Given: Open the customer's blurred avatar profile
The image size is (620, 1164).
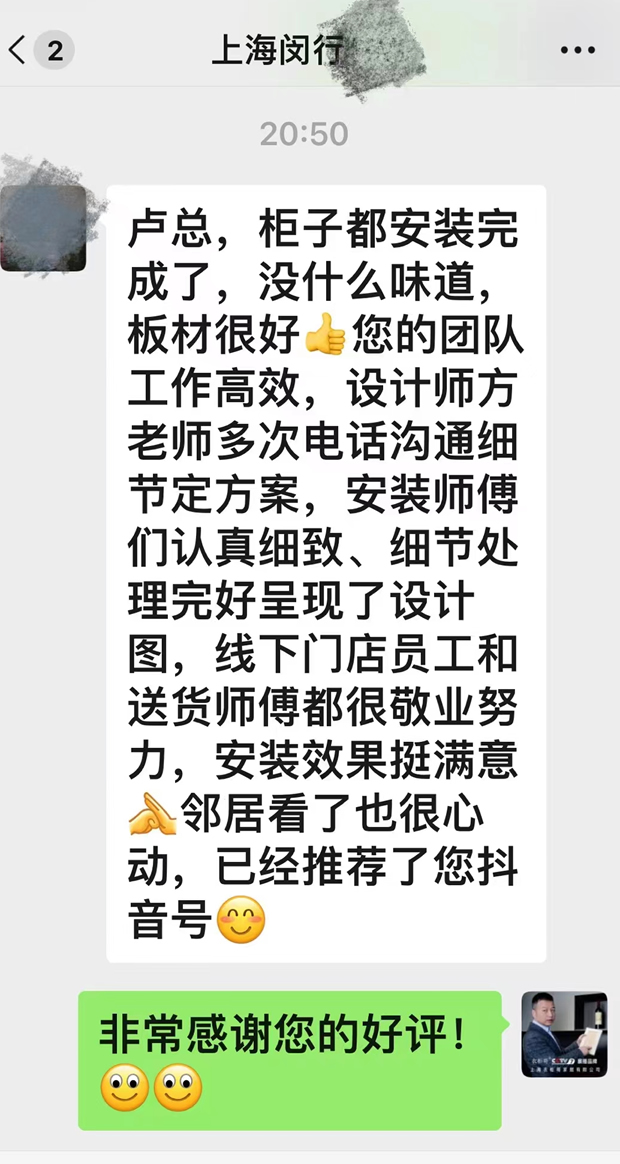Looking at the screenshot, I should coord(44,227).
